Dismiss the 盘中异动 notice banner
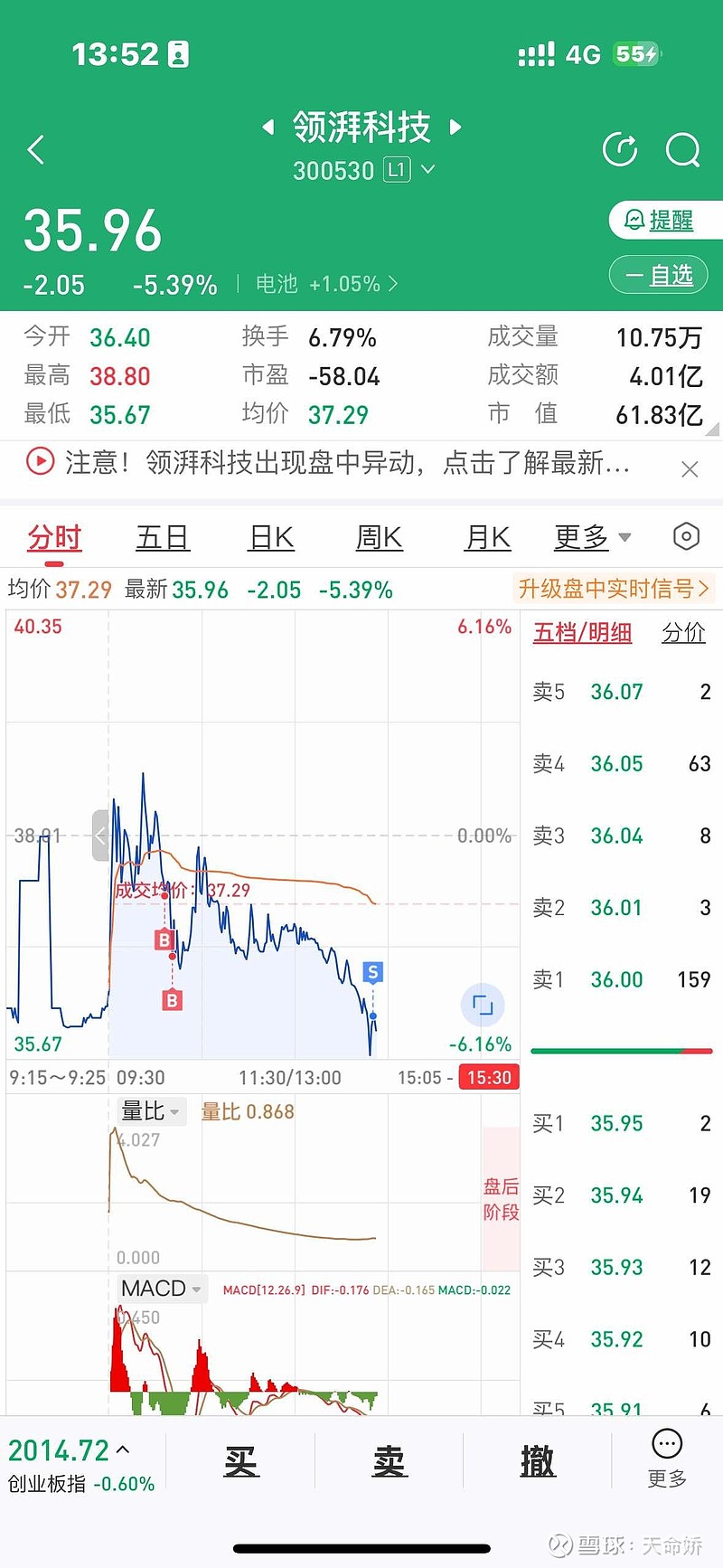 [690, 468]
